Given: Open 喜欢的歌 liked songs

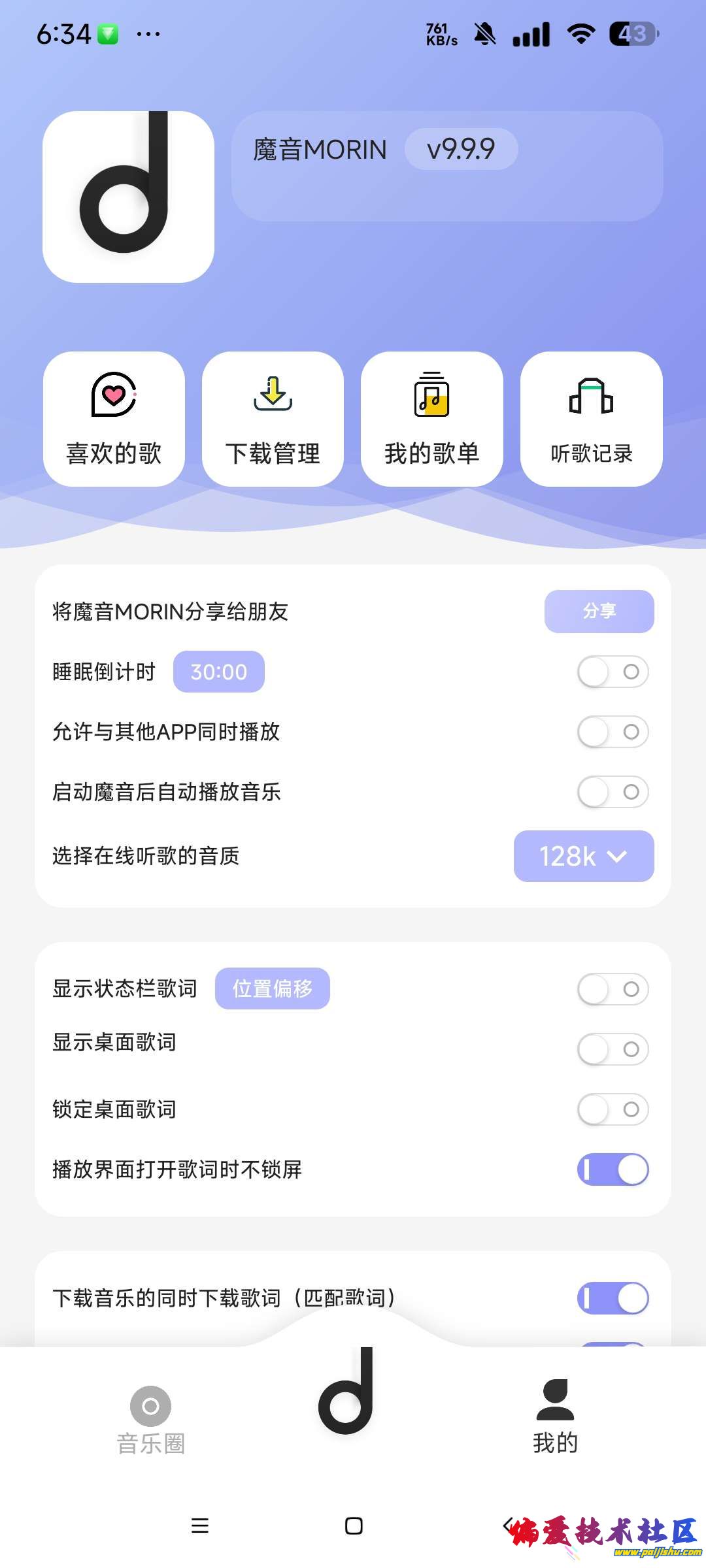Looking at the screenshot, I should coord(114,419).
